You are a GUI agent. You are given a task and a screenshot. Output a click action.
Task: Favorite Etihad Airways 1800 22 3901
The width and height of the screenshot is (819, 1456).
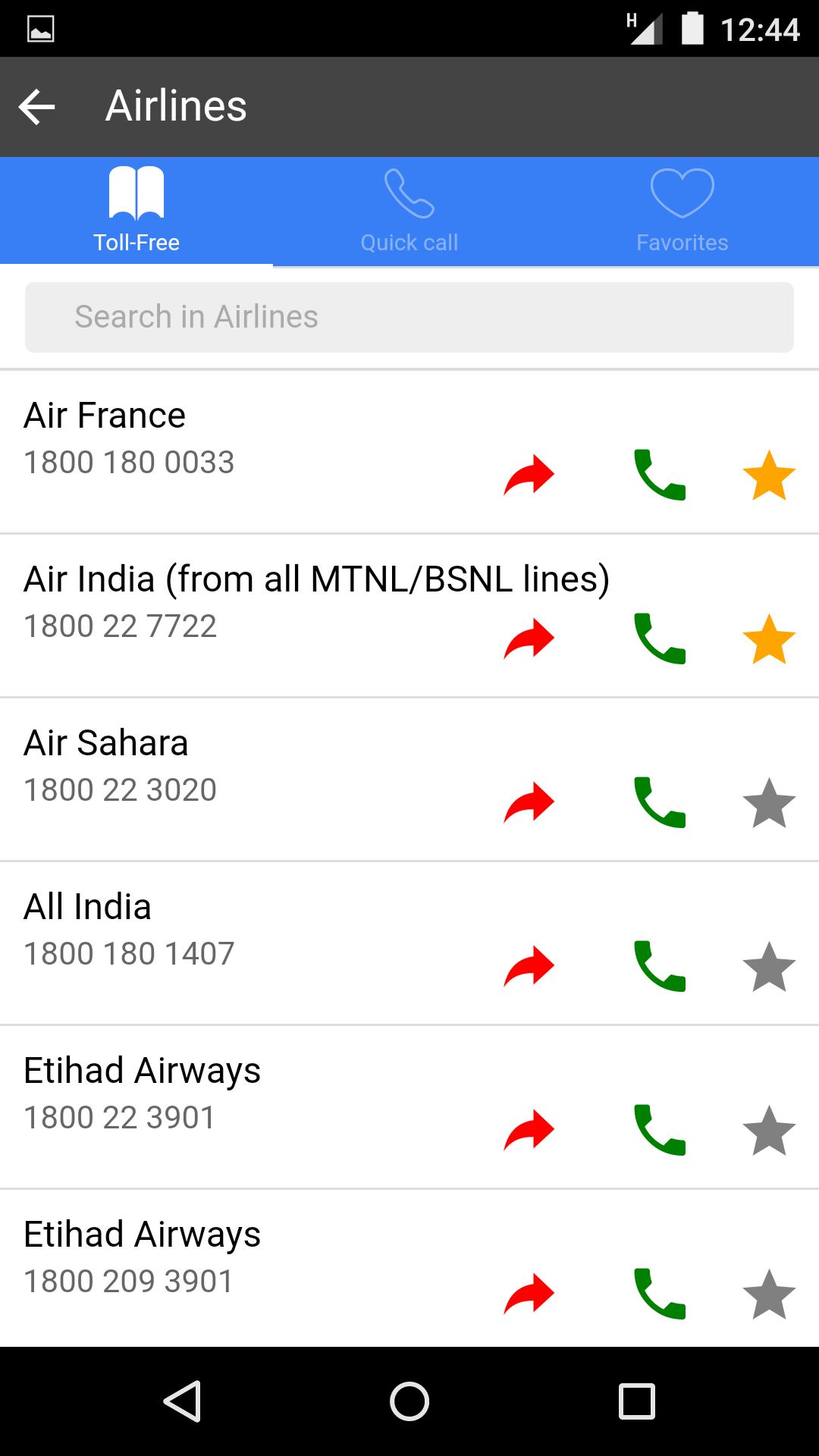click(769, 1131)
